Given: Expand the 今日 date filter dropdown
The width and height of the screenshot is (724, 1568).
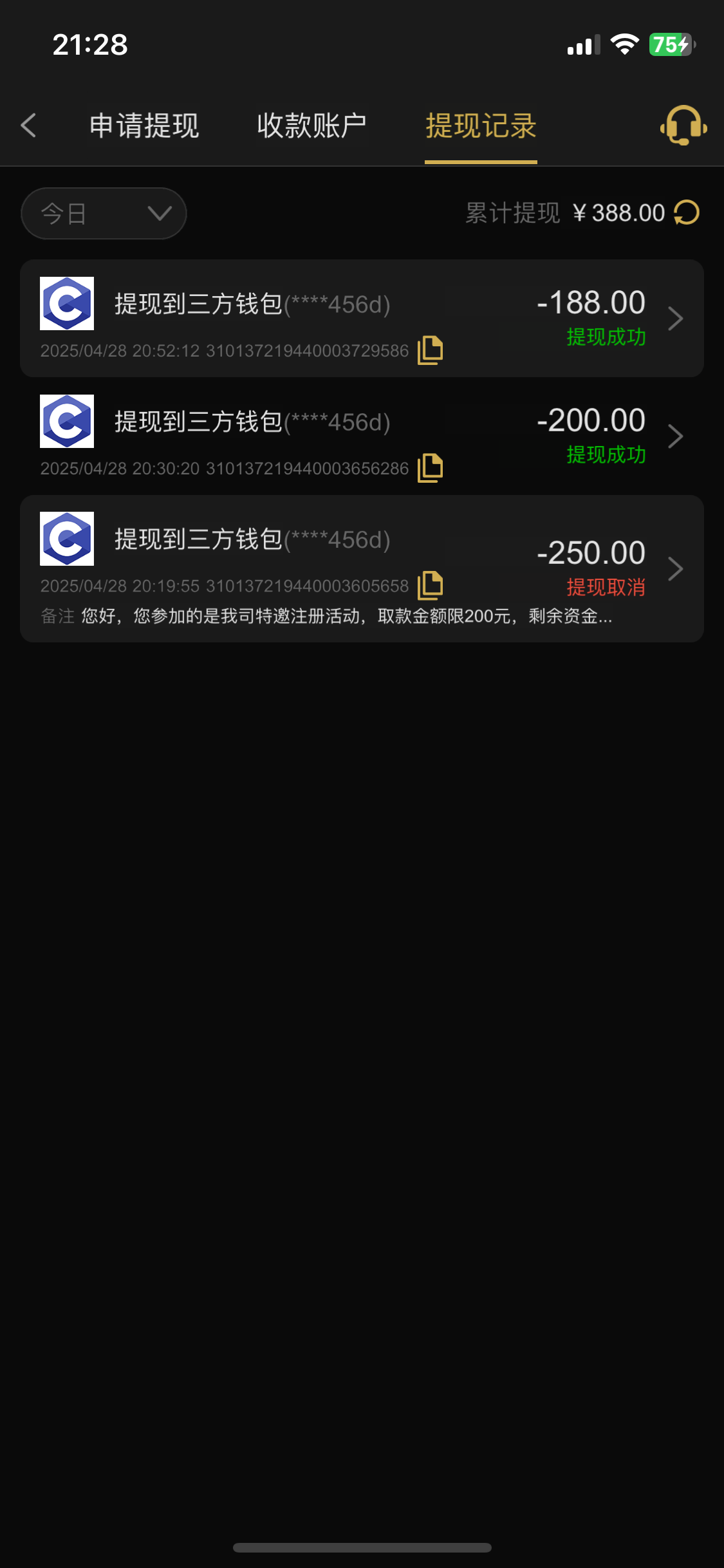Looking at the screenshot, I should [104, 214].
